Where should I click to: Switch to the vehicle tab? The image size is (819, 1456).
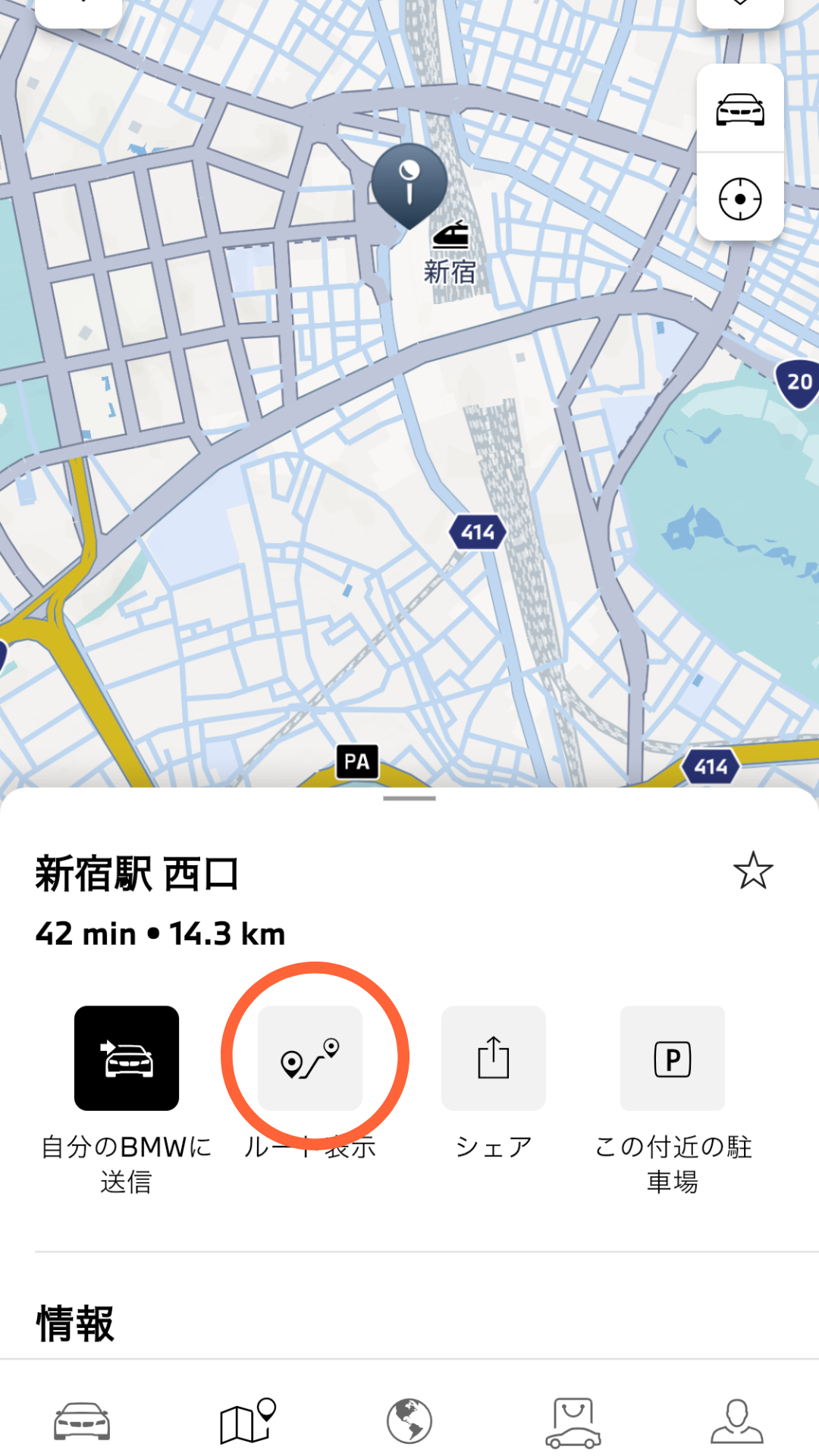[82, 1420]
